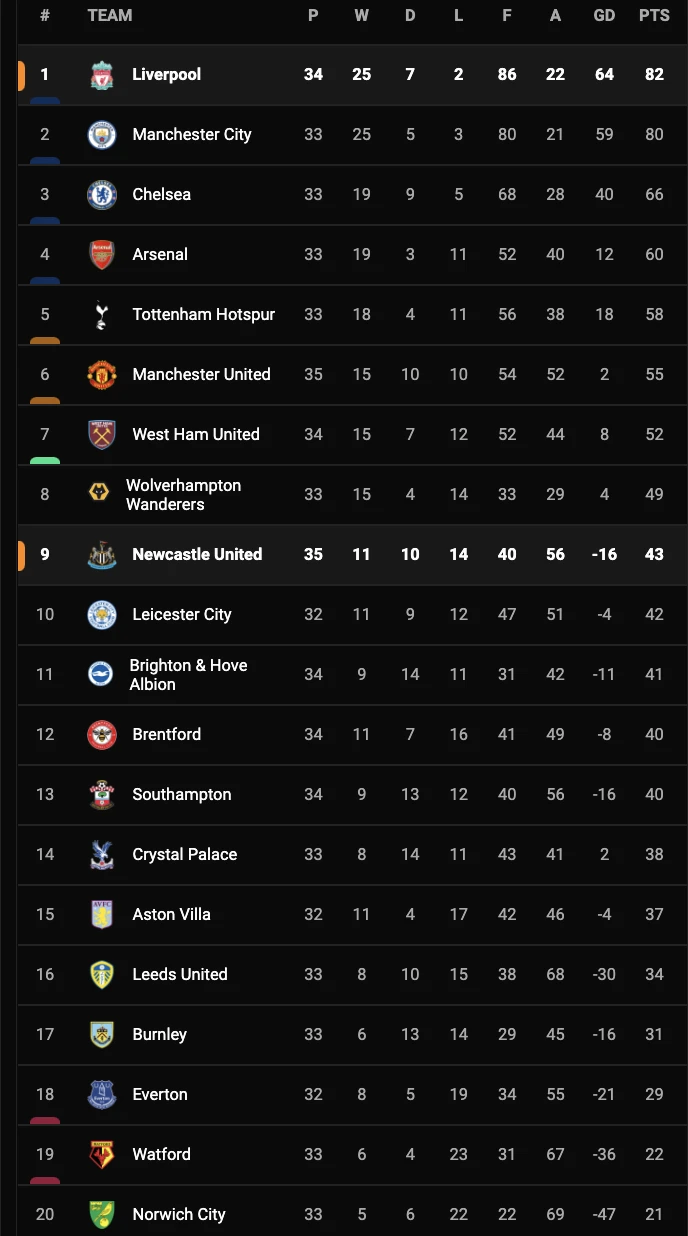The height and width of the screenshot is (1236, 688).
Task: View Everton's row in the table
Action: pos(160,1094)
